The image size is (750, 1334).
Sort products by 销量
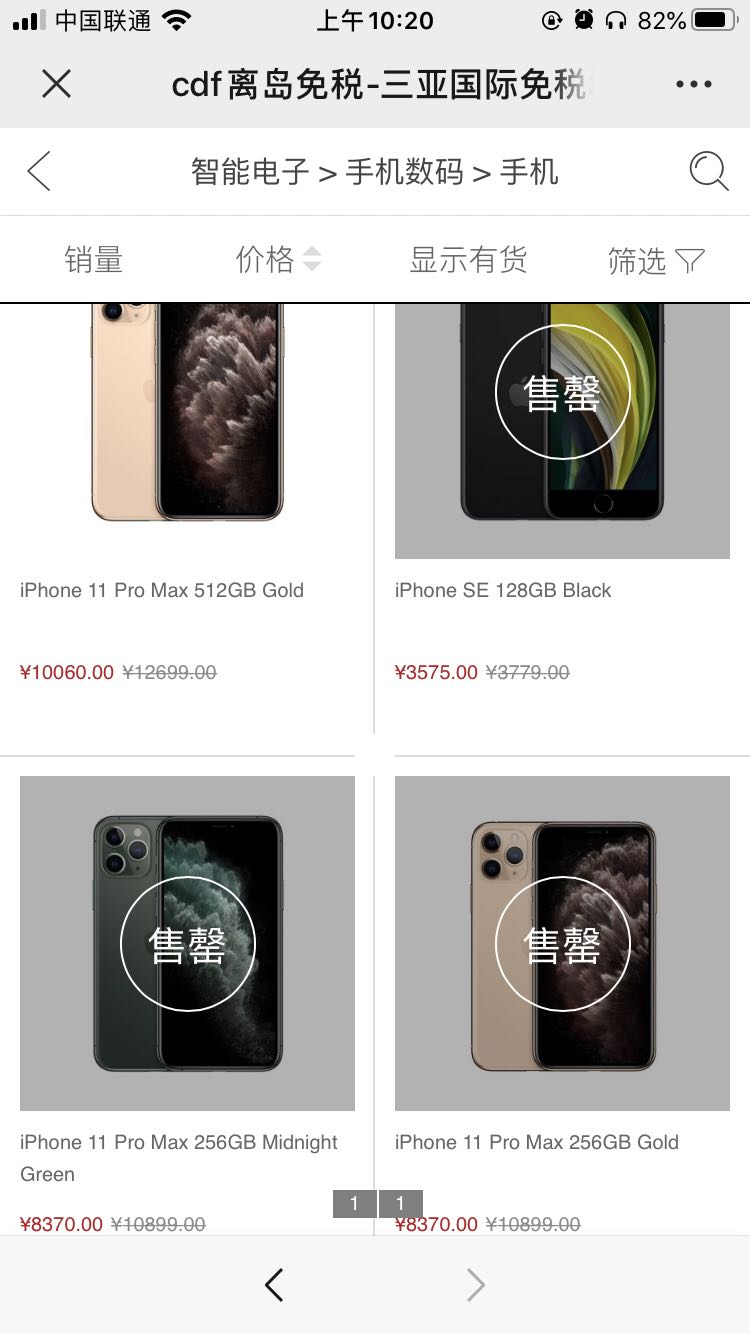point(93,261)
